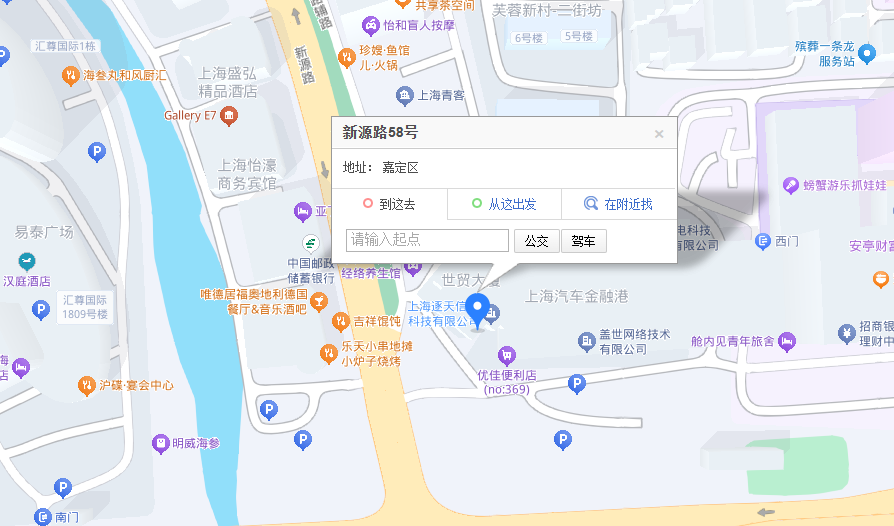Open the 上海青客 map marker
The width and height of the screenshot is (894, 526).
(x=404, y=95)
